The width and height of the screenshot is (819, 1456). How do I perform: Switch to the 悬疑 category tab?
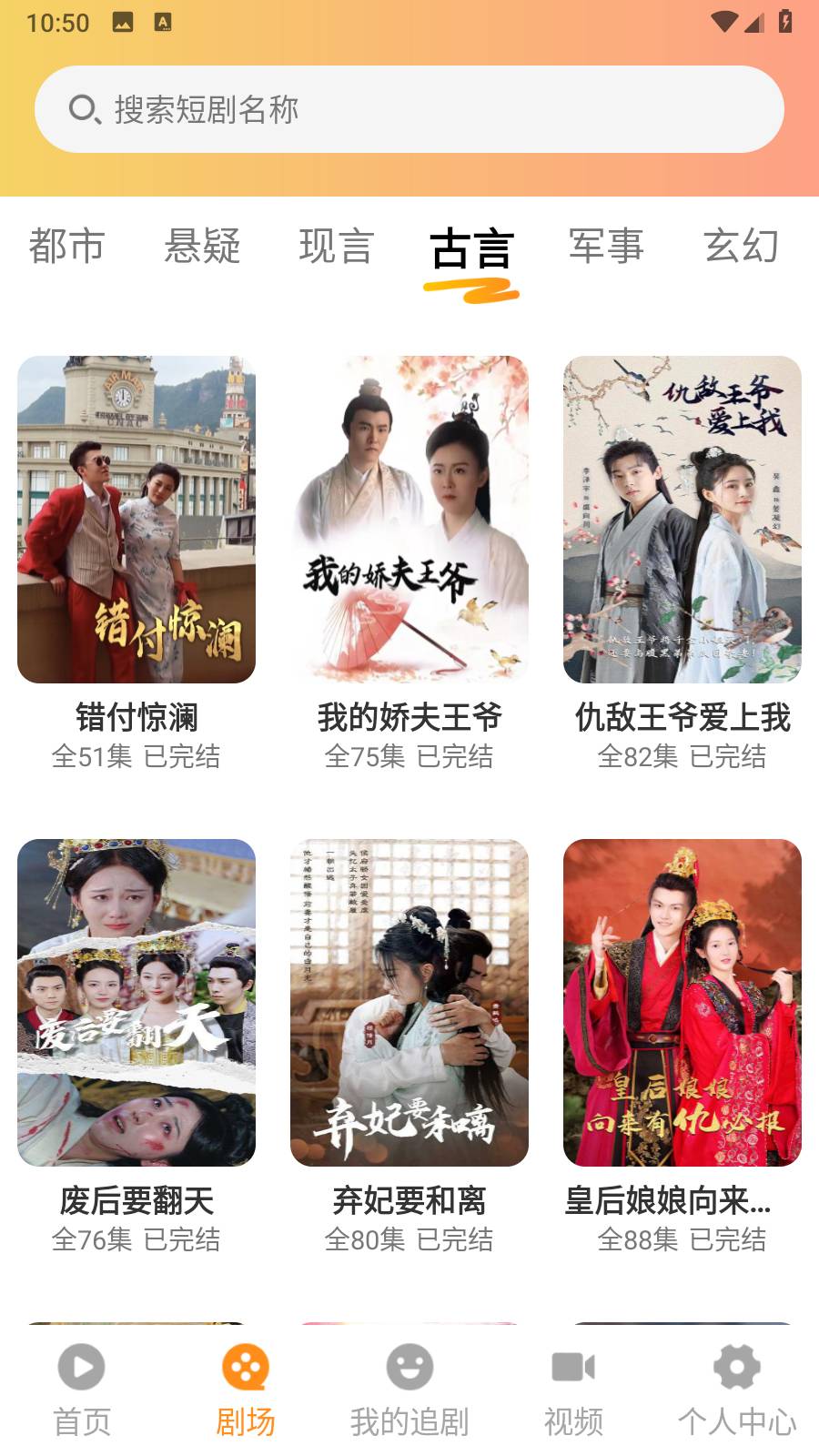203,247
